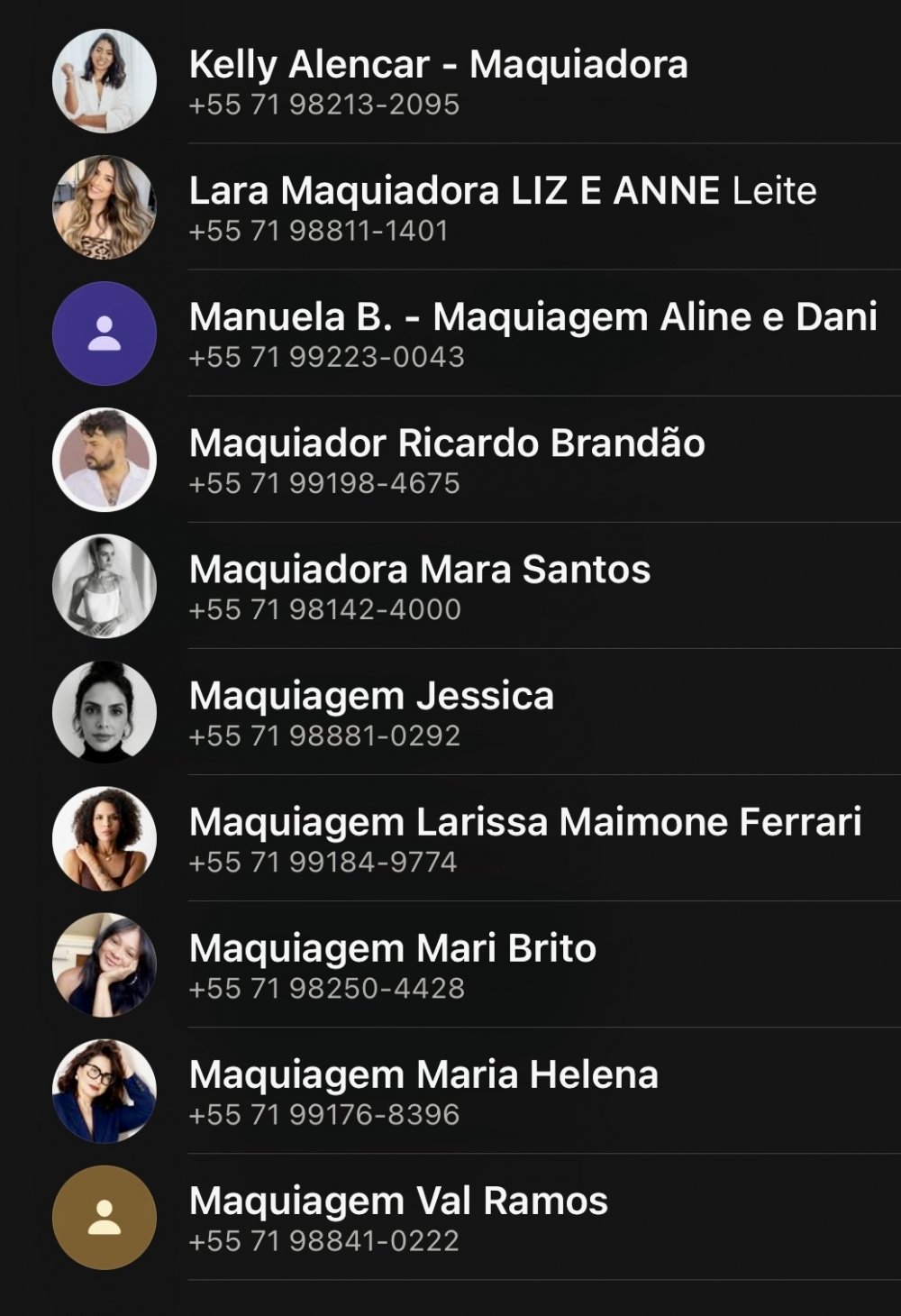Open contact Kelly Alencar - Maquiadora
The width and height of the screenshot is (901, 1316).
click(x=438, y=81)
